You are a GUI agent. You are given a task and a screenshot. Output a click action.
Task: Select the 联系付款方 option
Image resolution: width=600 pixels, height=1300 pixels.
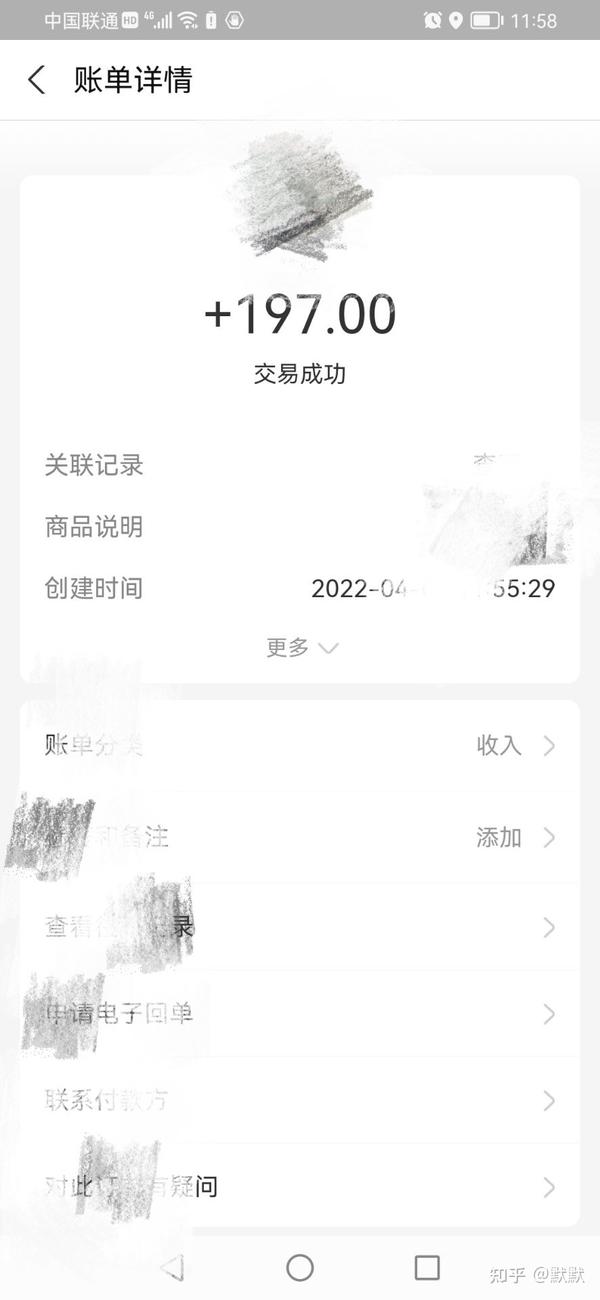[300, 1101]
